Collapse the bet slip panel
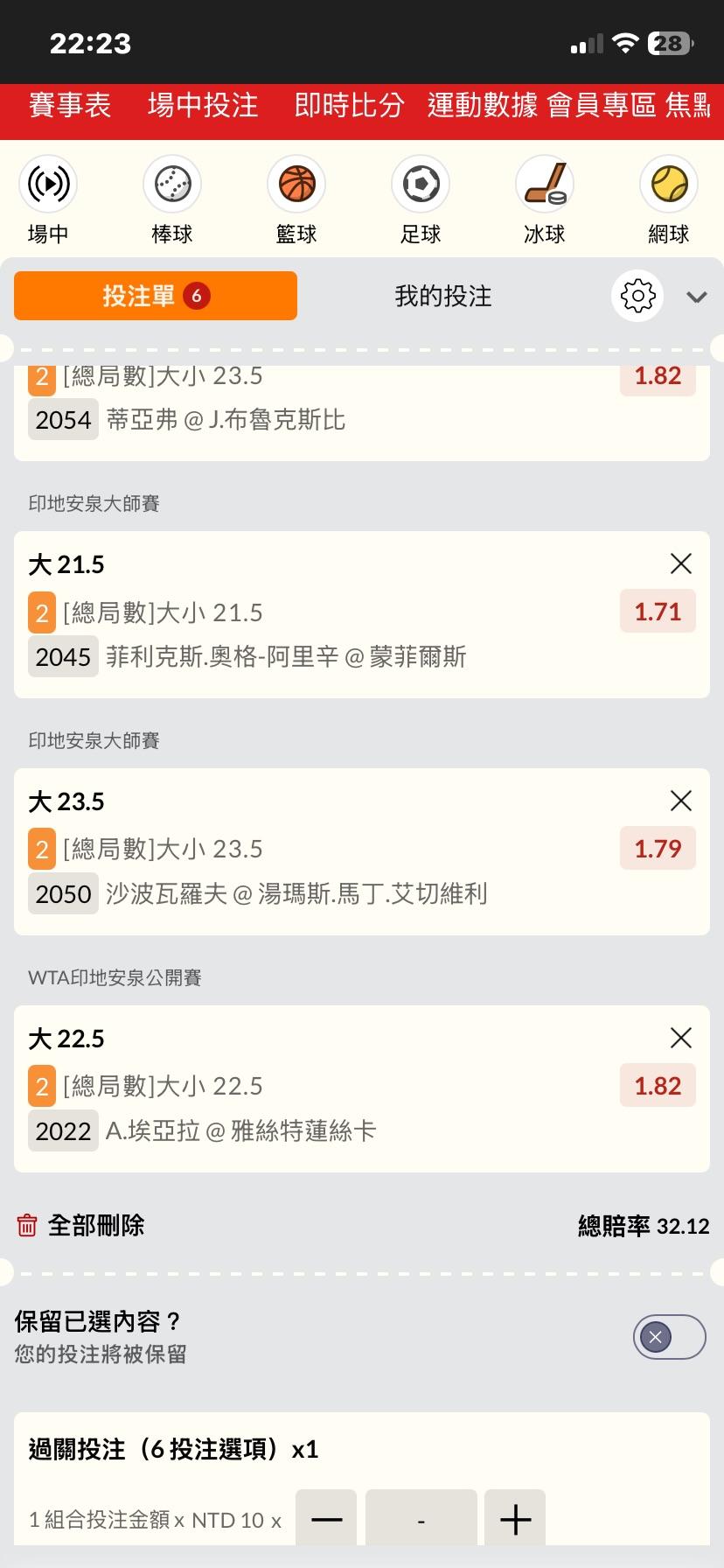 (697, 297)
